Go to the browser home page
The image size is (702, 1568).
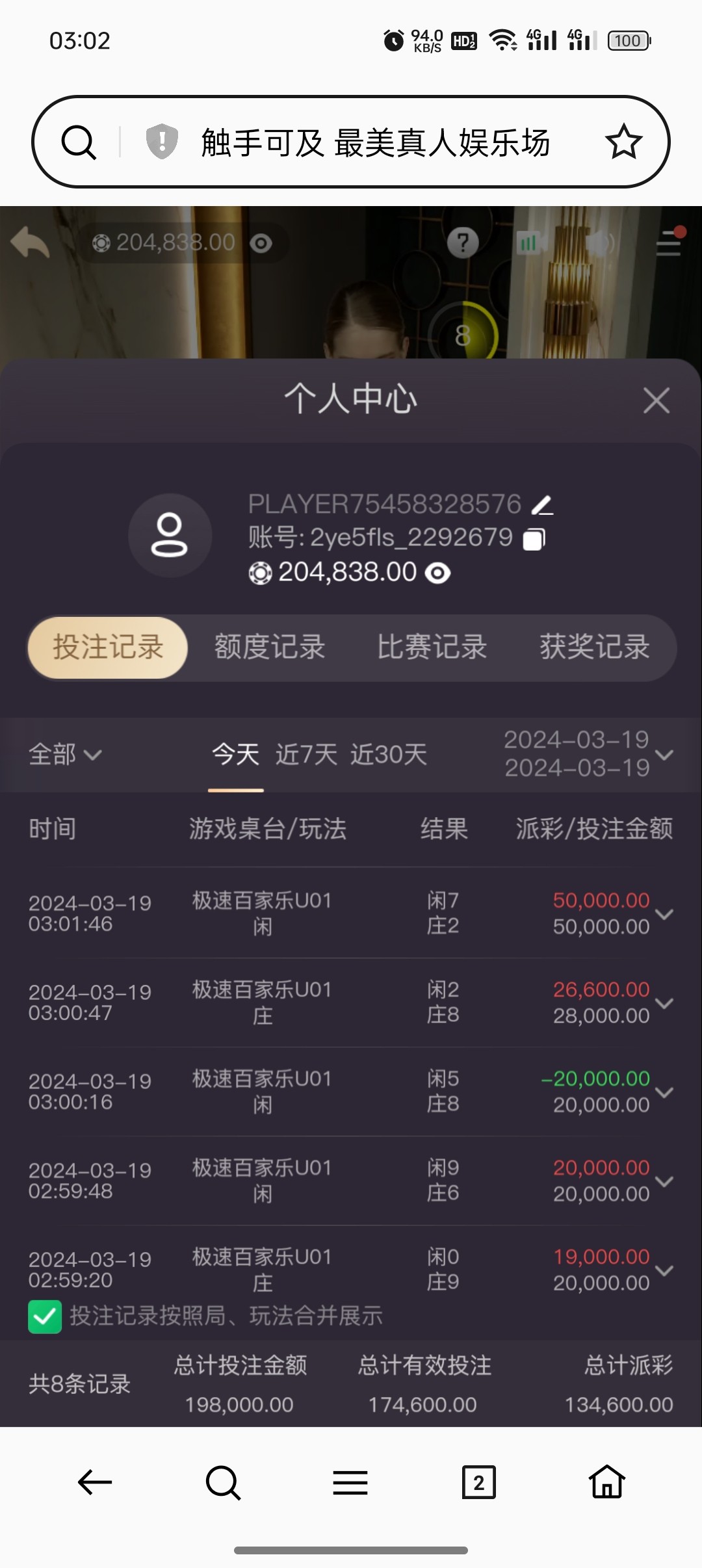pos(606,1482)
